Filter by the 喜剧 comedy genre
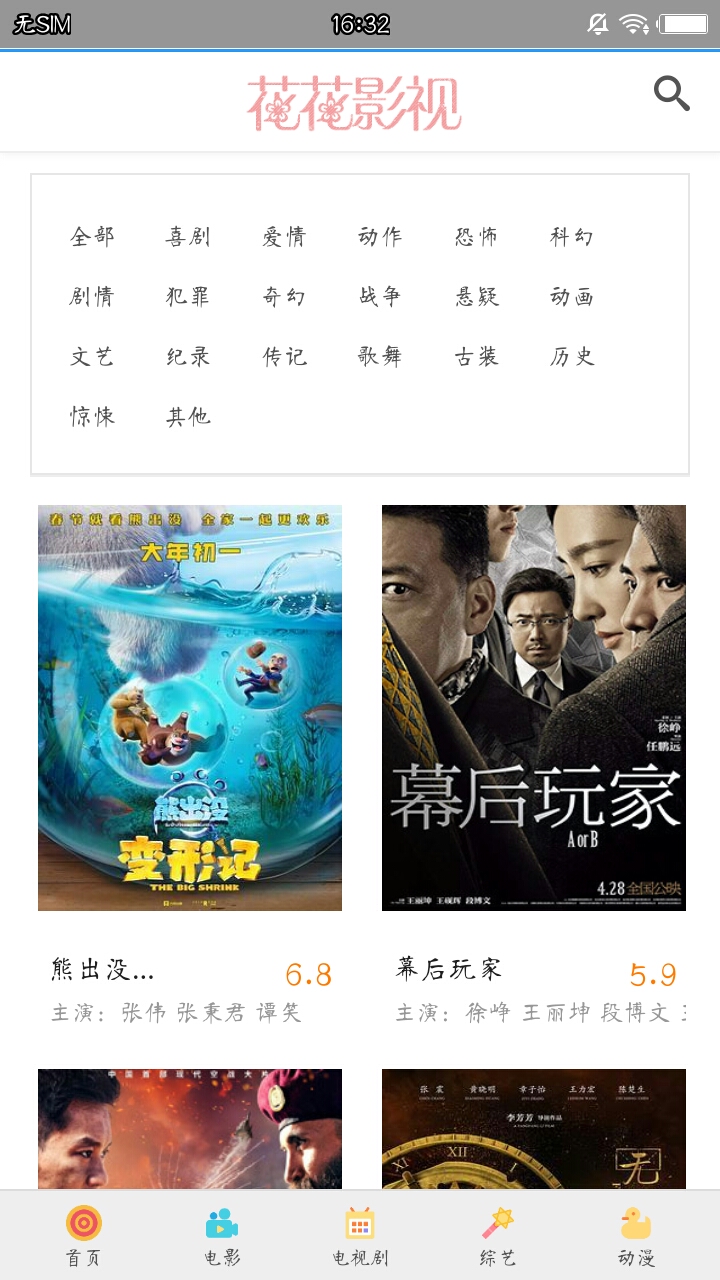Screen dimensions: 720x1280 187,236
